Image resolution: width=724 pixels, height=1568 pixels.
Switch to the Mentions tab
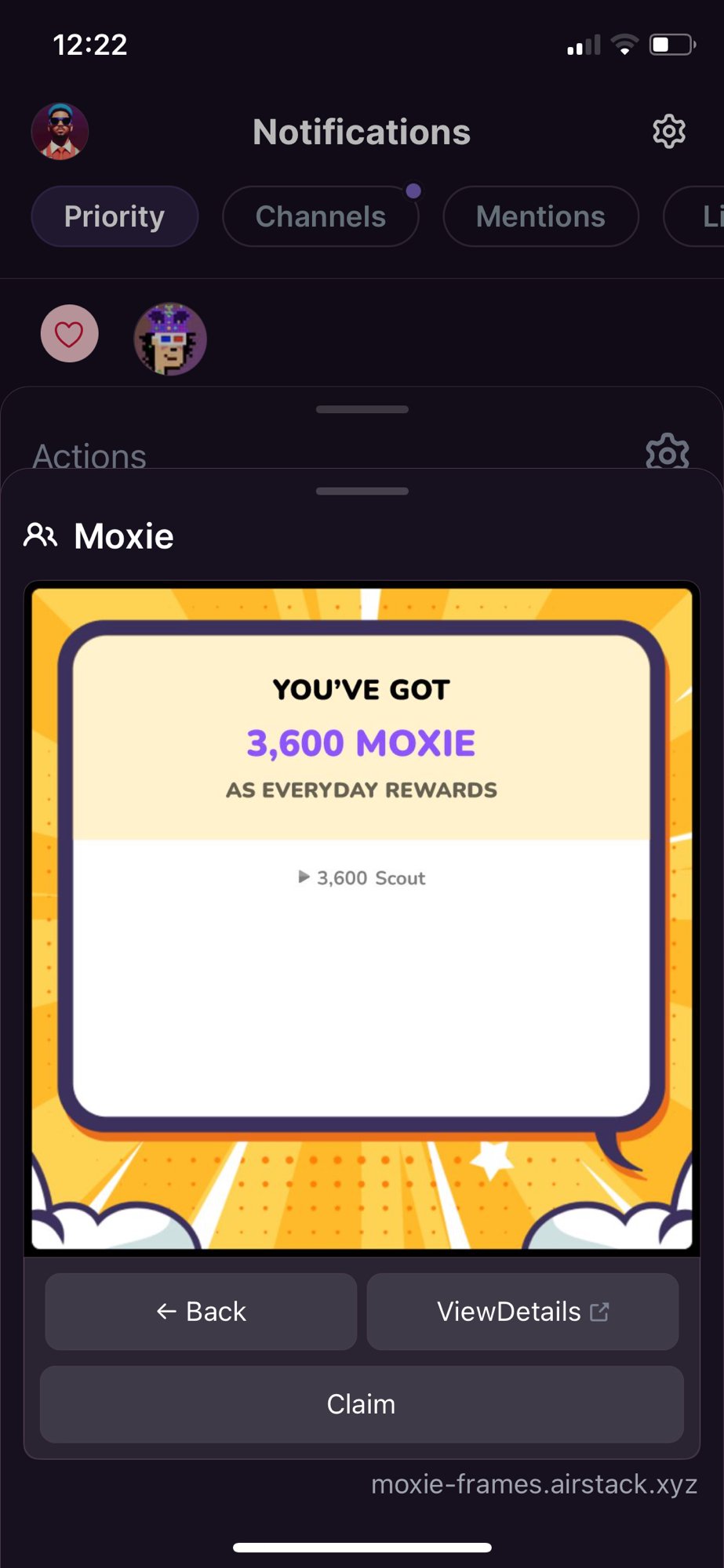(540, 216)
